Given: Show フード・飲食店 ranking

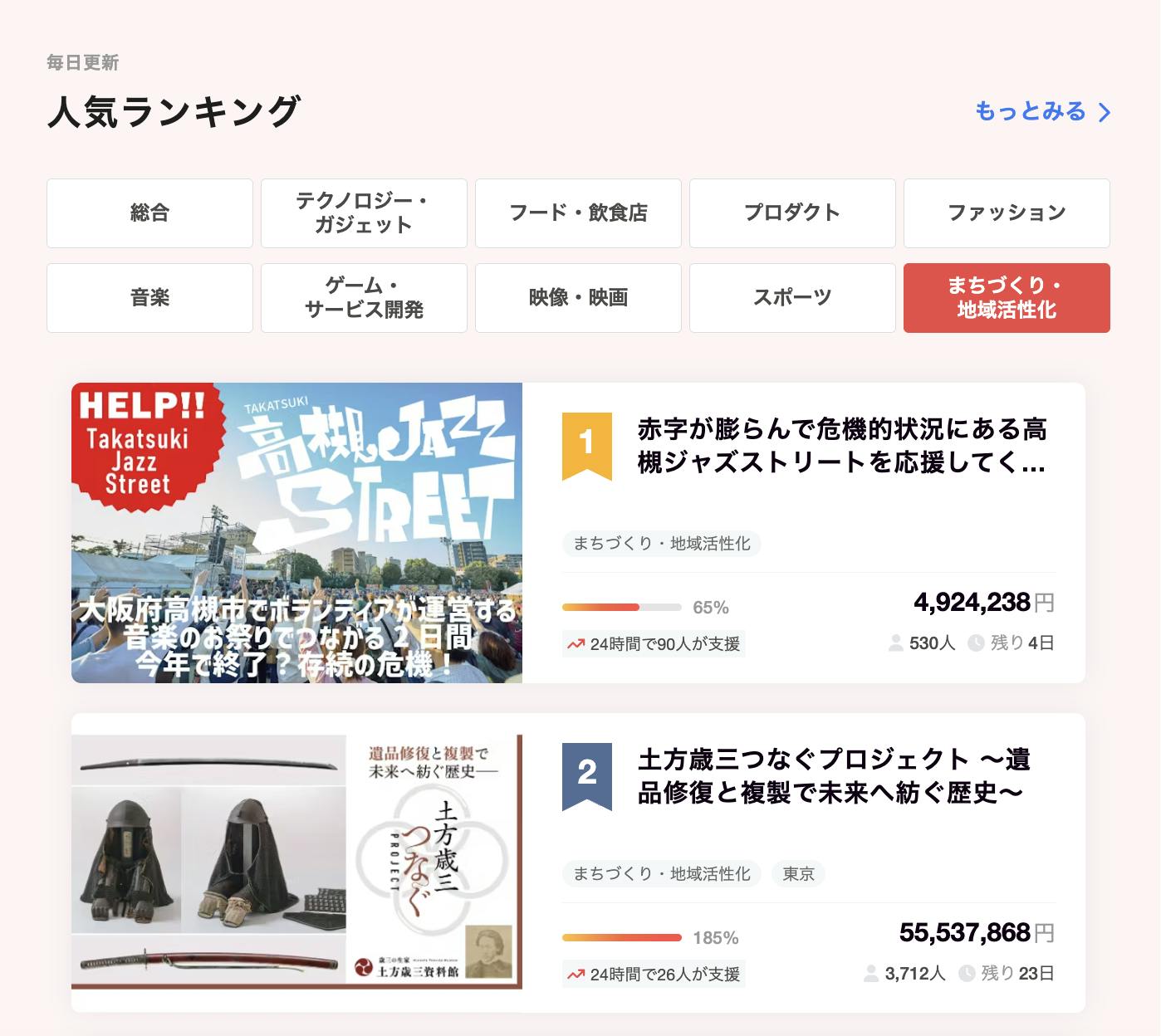Looking at the screenshot, I should 578,213.
